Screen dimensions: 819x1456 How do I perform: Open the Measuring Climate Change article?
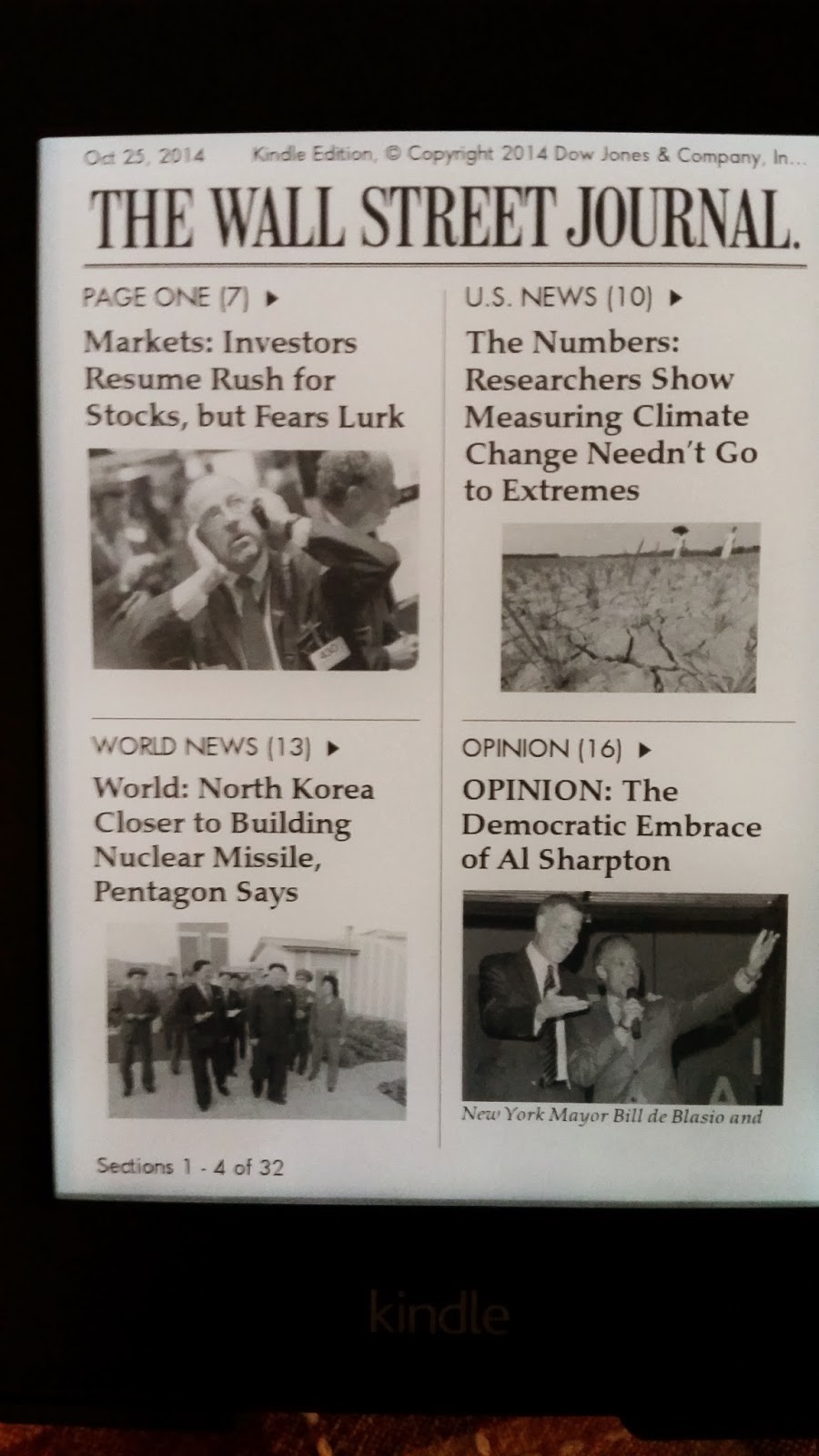[x=610, y=416]
